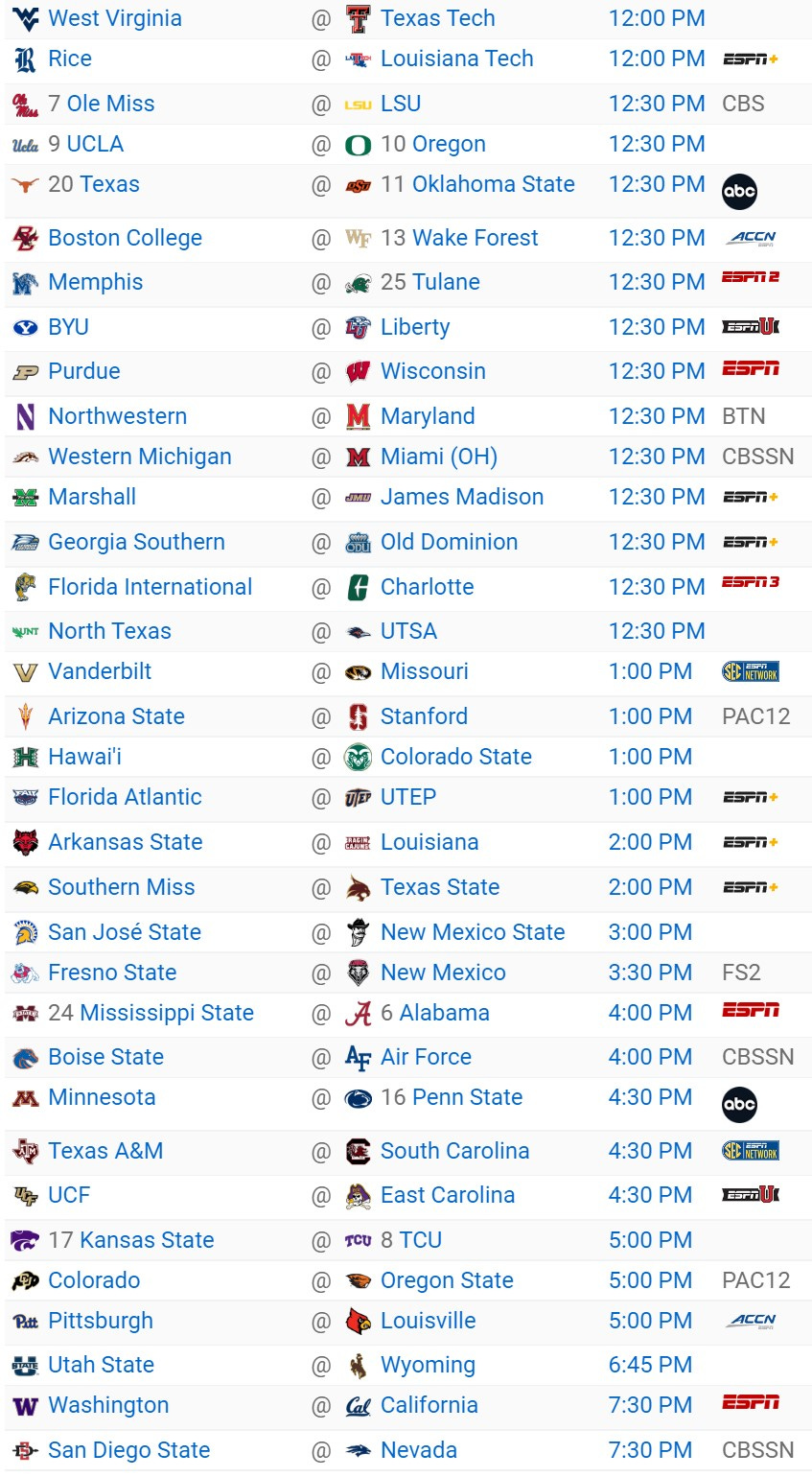
Task: Open the San Diego State team link
Action: click(128, 1450)
